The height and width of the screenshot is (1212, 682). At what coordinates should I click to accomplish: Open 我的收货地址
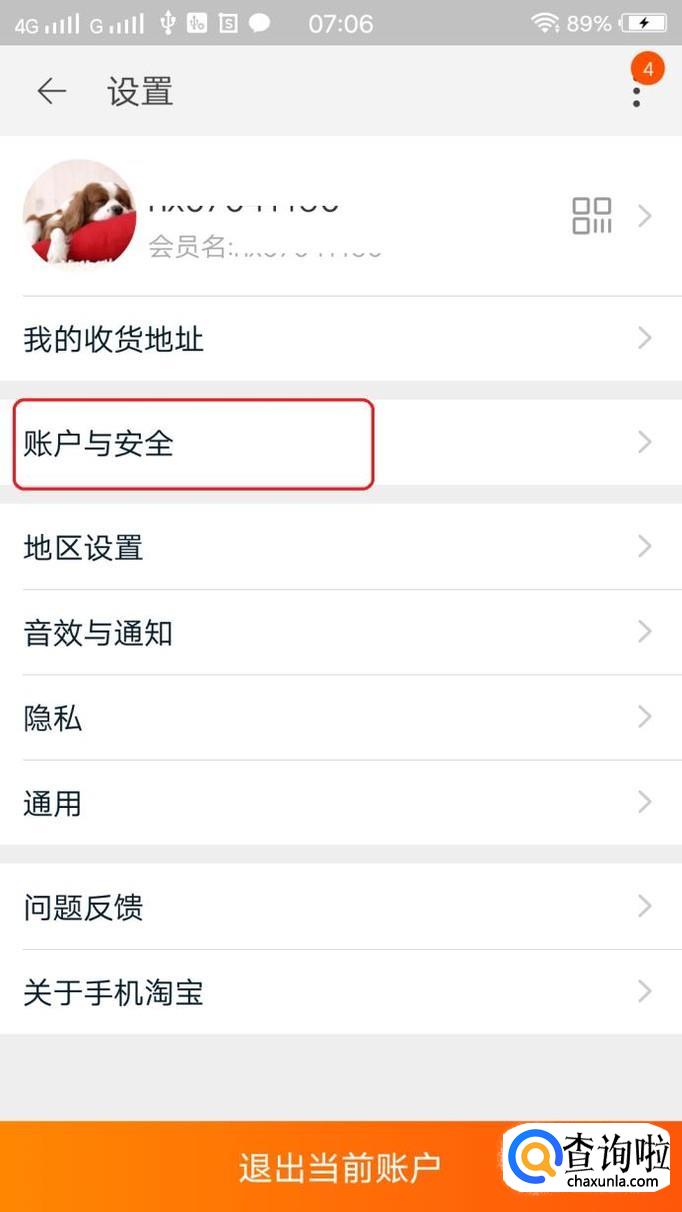click(340, 339)
